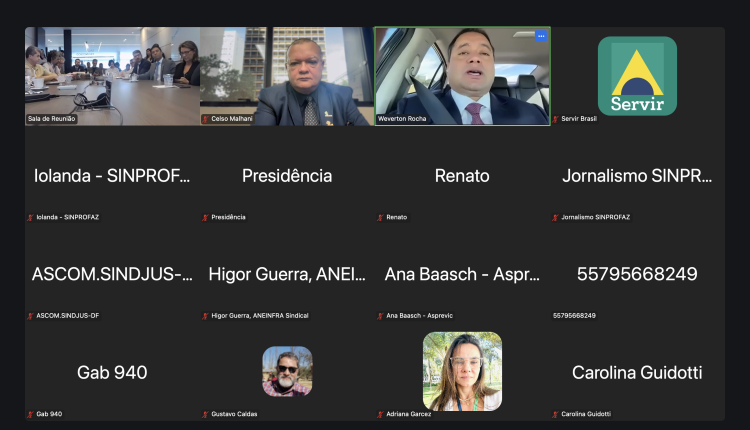Select the Servir Brasil participant tile
Screen dimensions: 750x430
[637, 76]
